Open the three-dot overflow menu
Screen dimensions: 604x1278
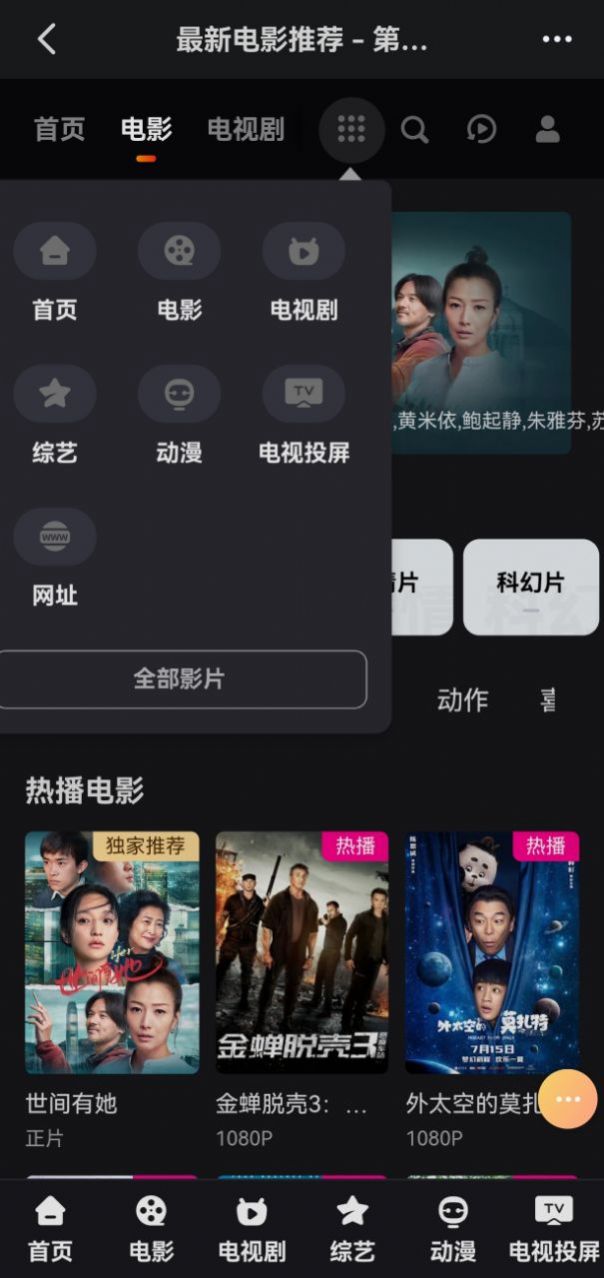tap(557, 40)
